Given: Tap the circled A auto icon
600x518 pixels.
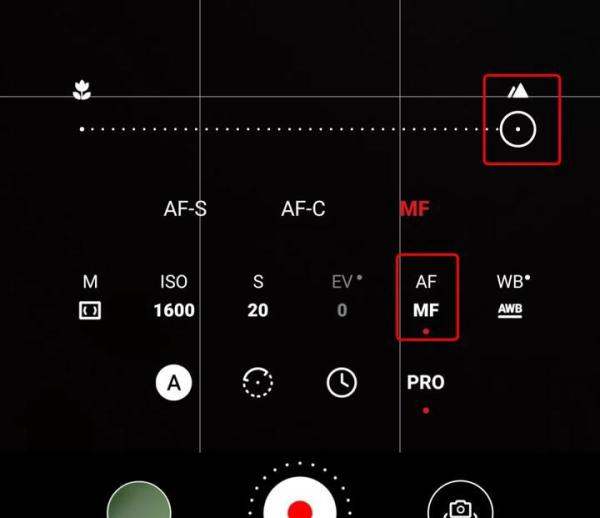Looking at the screenshot, I should point(174,382).
